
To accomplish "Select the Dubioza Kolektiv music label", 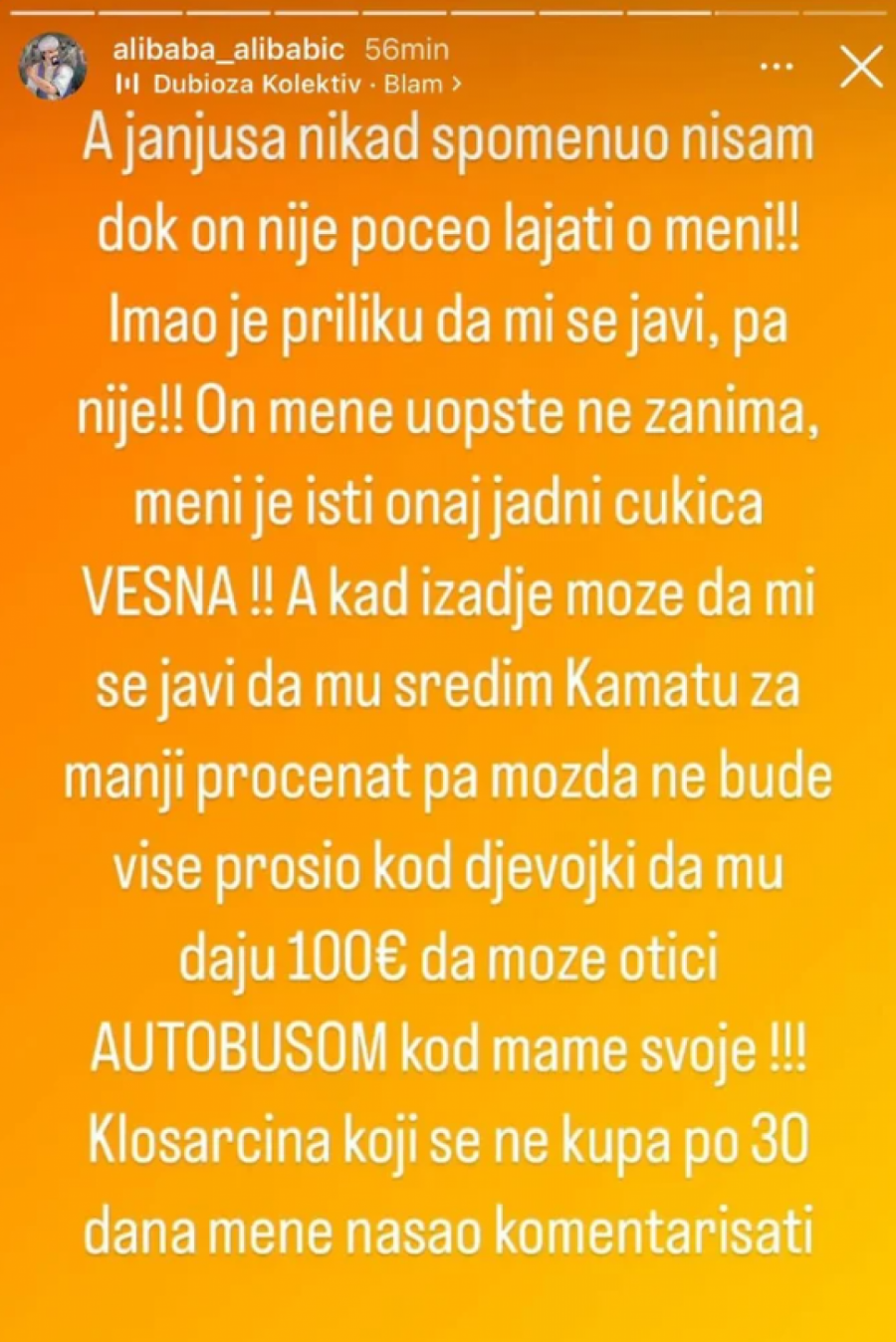I will coord(261,85).
